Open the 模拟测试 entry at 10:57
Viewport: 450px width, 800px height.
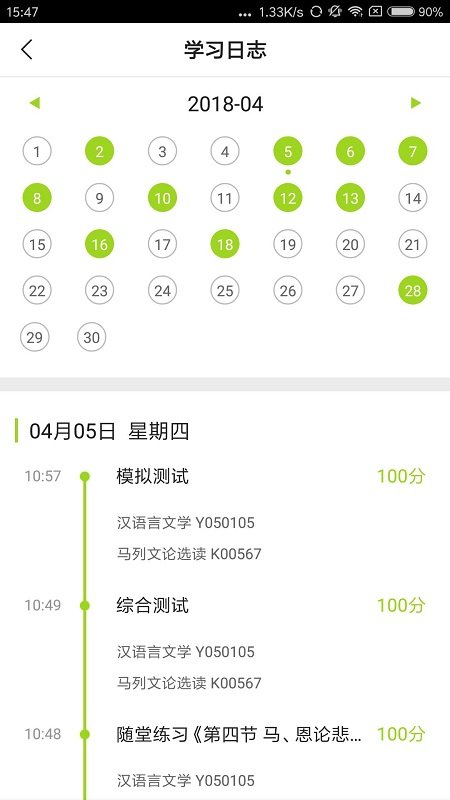pyautogui.click(x=225, y=514)
